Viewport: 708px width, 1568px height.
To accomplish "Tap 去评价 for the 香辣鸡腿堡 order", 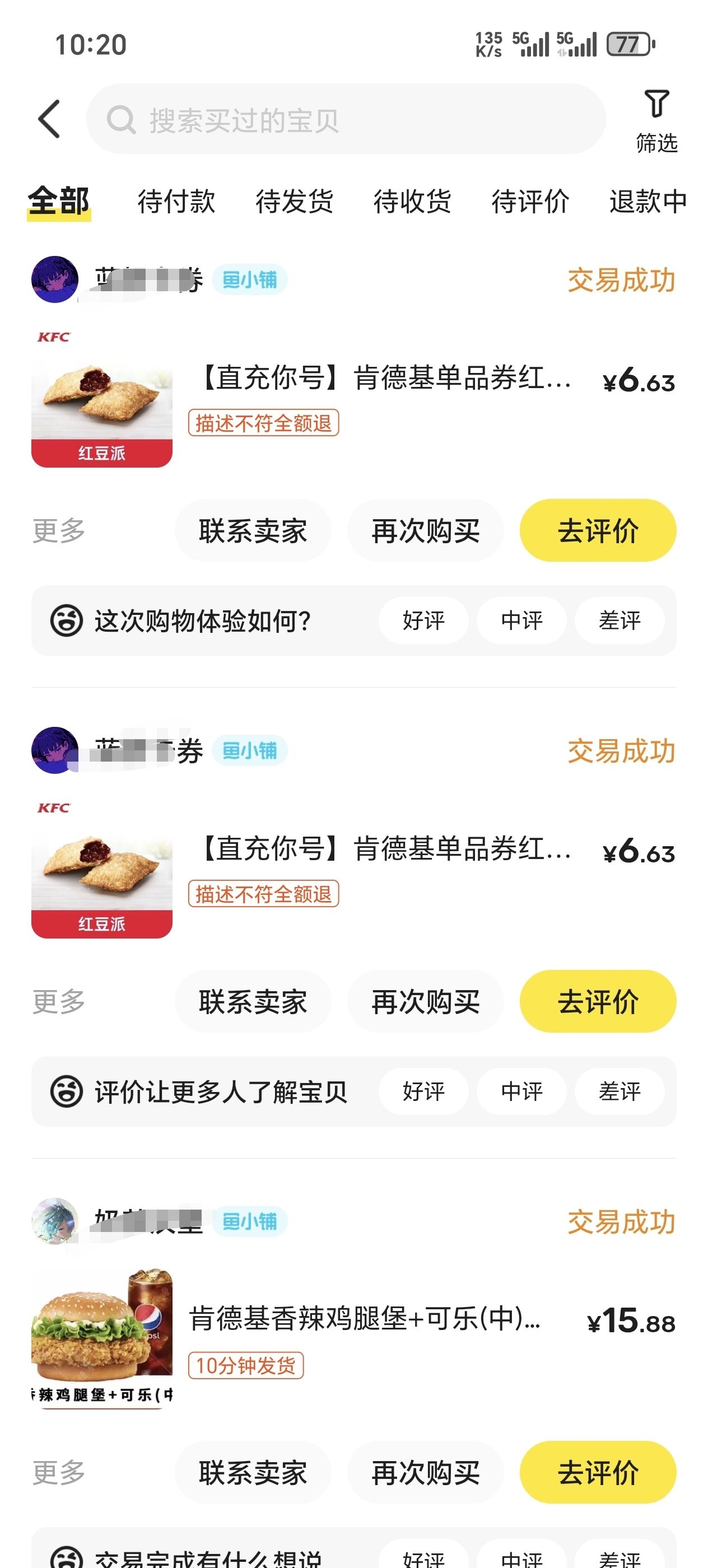I will 598,1472.
